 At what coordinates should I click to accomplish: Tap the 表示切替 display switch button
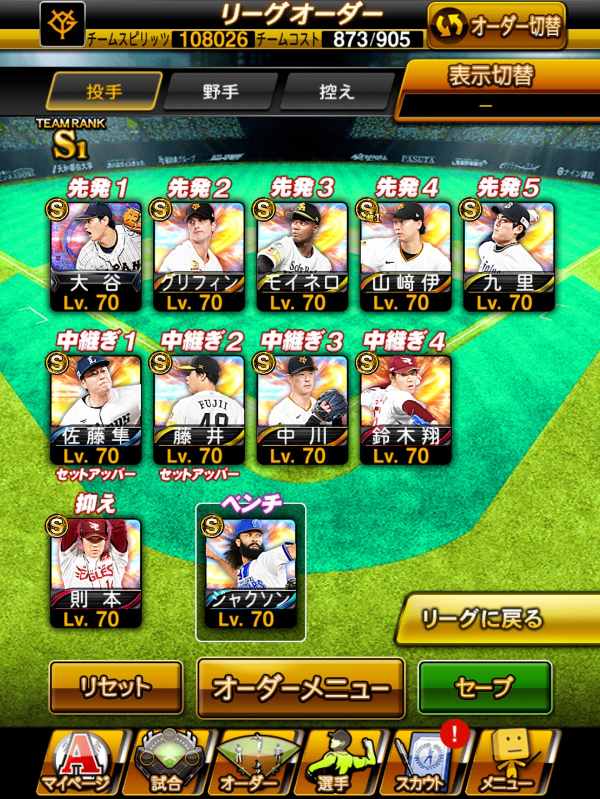(498, 90)
